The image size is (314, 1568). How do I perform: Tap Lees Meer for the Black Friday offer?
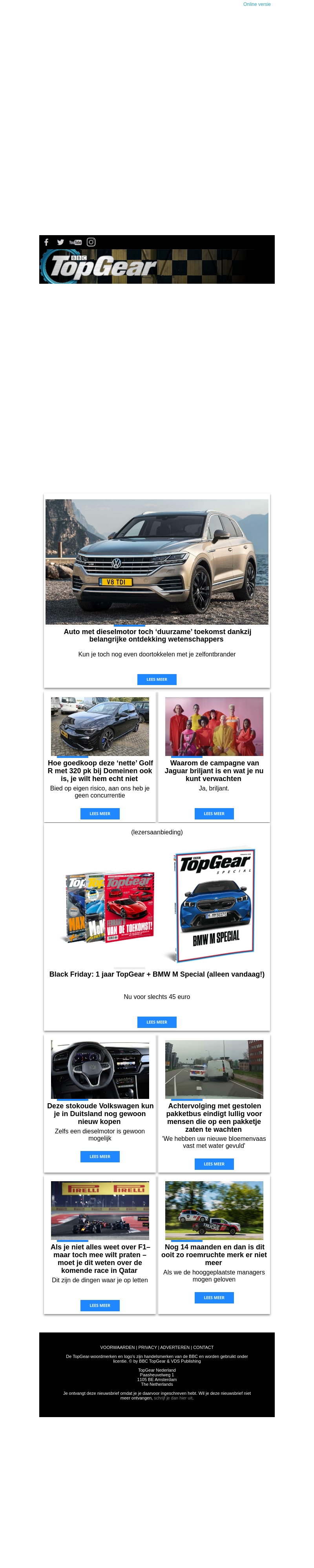click(x=157, y=1022)
